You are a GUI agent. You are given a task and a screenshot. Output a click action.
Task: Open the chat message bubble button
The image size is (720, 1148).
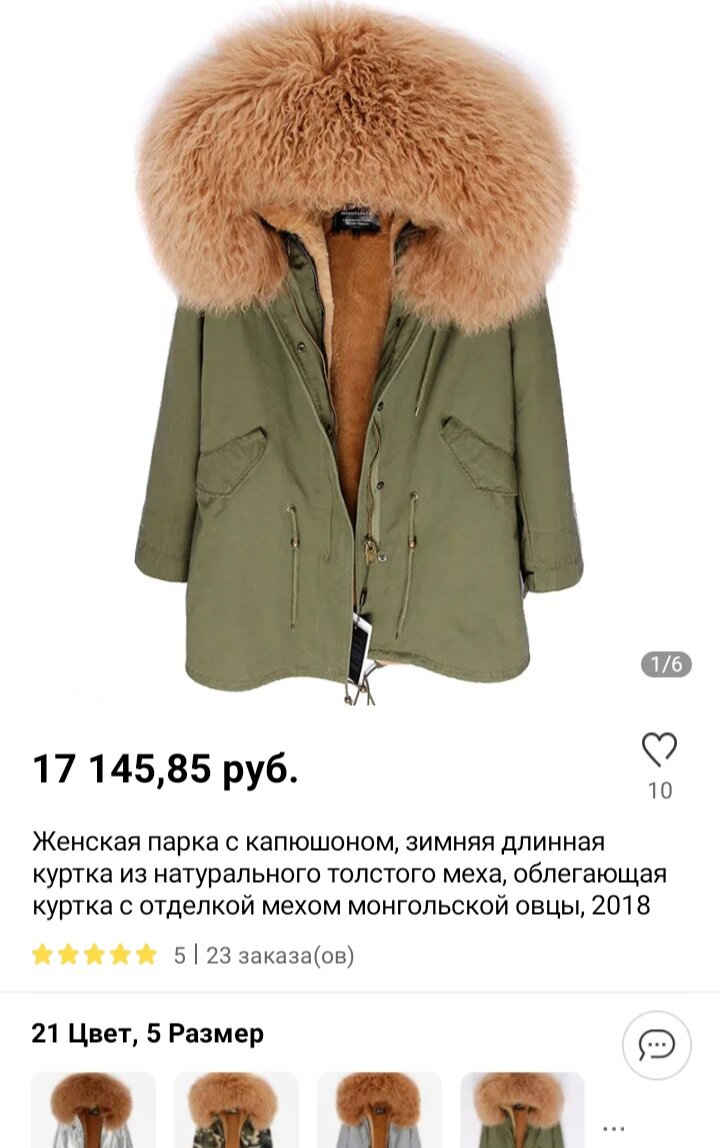(656, 1045)
